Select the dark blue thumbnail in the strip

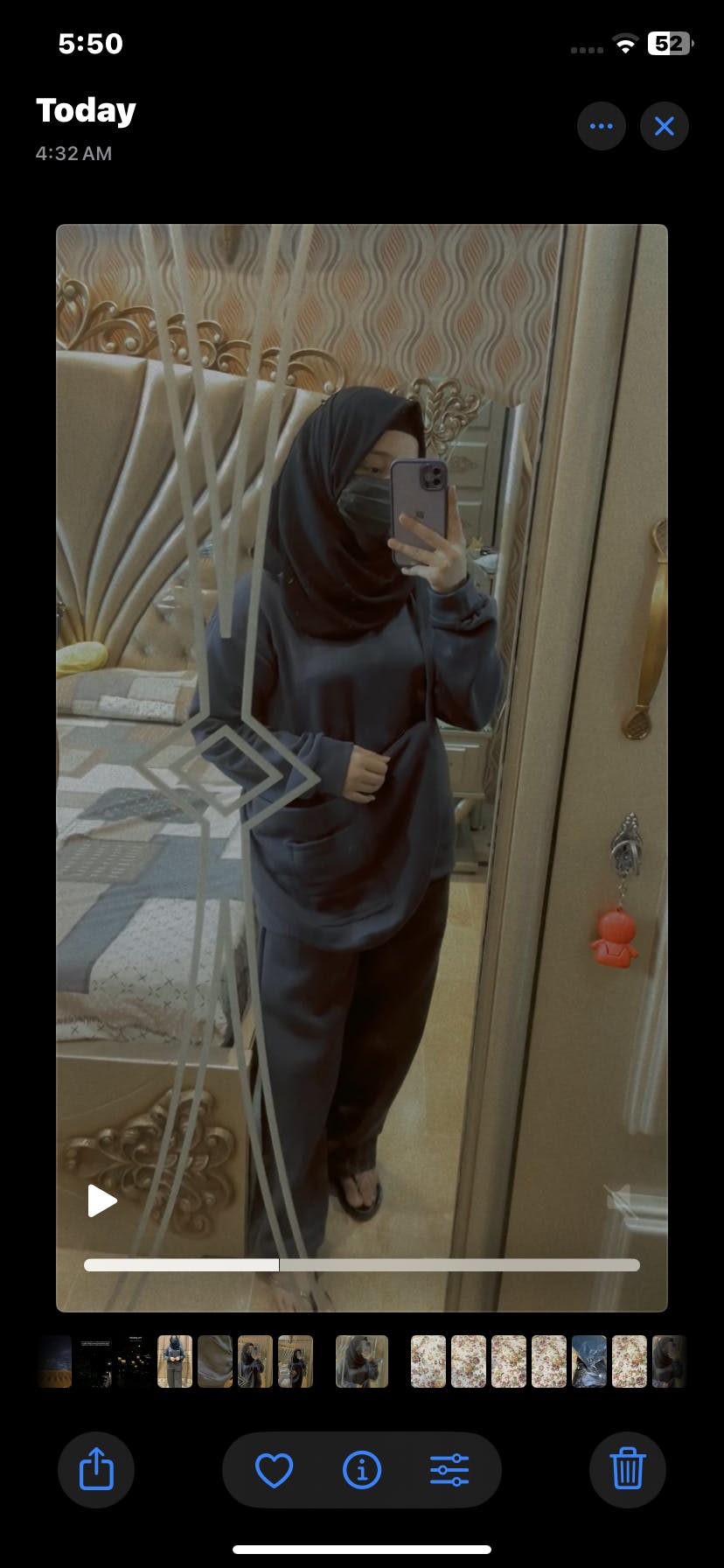pos(589,1361)
